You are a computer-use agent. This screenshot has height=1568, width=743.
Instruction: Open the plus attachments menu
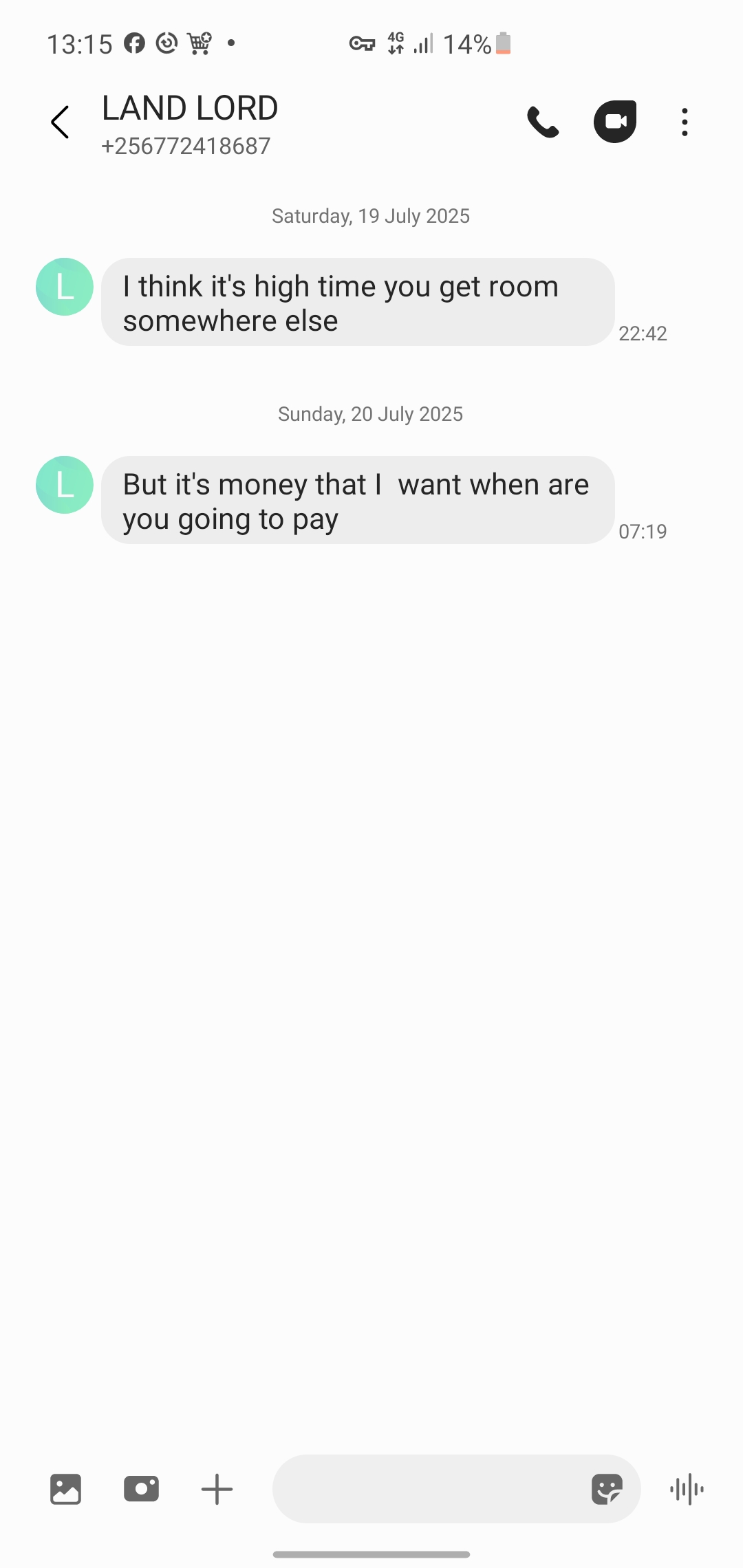[217, 1490]
